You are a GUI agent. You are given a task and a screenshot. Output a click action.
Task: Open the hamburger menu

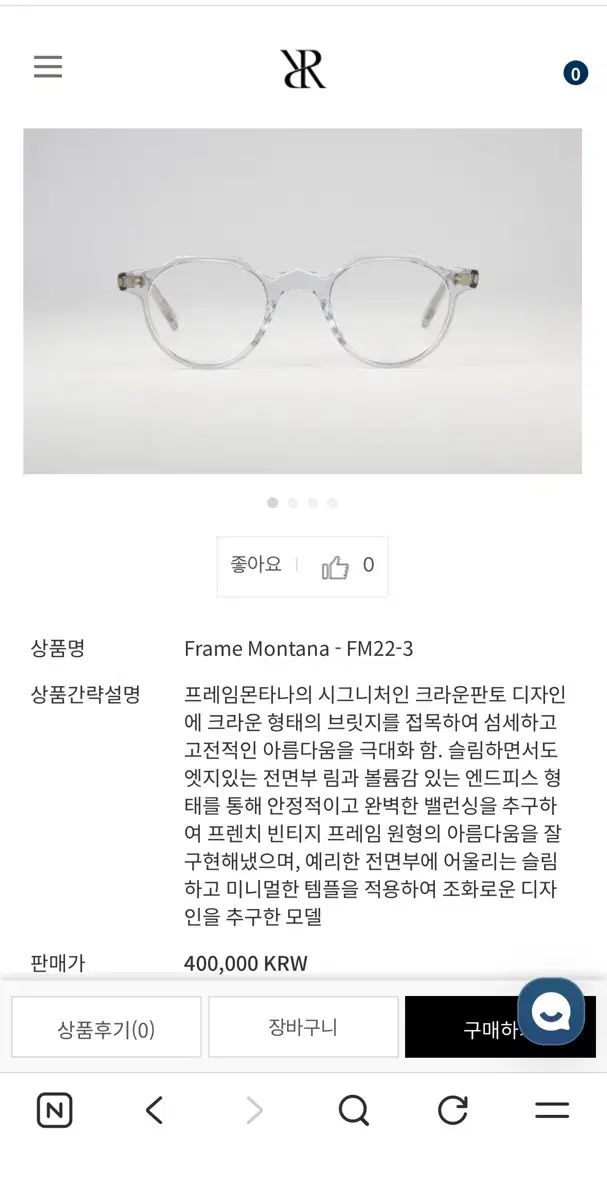click(48, 67)
